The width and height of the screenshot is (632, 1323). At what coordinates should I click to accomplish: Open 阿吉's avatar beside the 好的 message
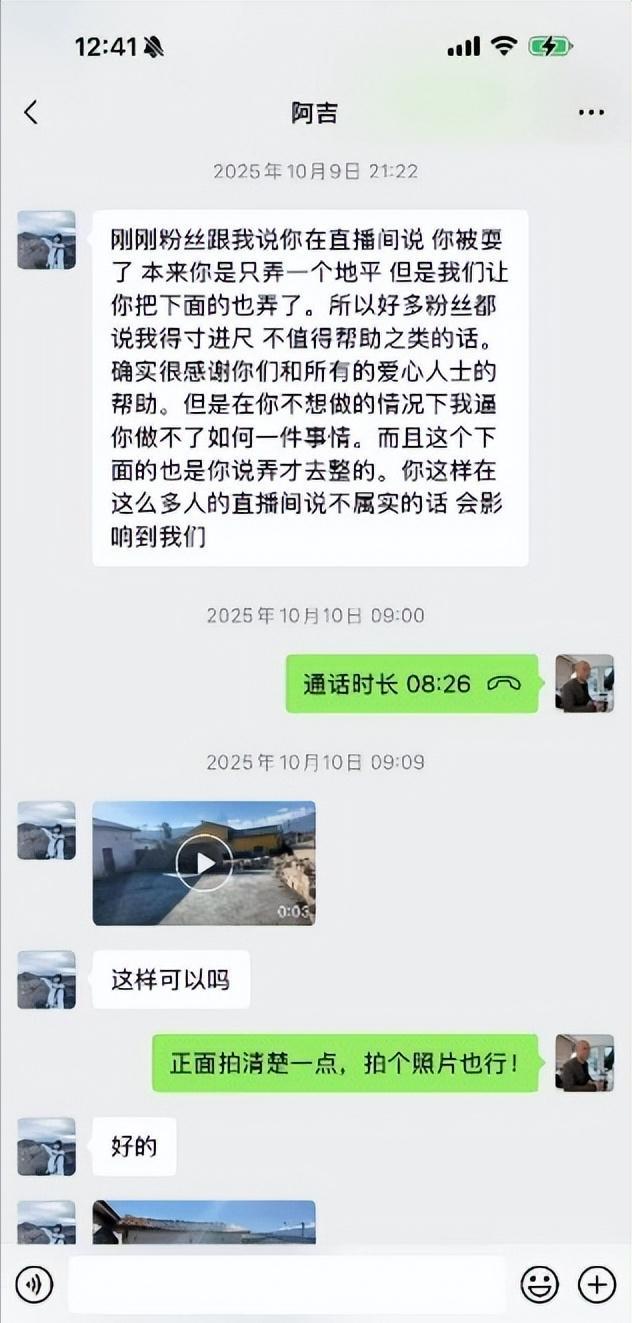[46, 1146]
